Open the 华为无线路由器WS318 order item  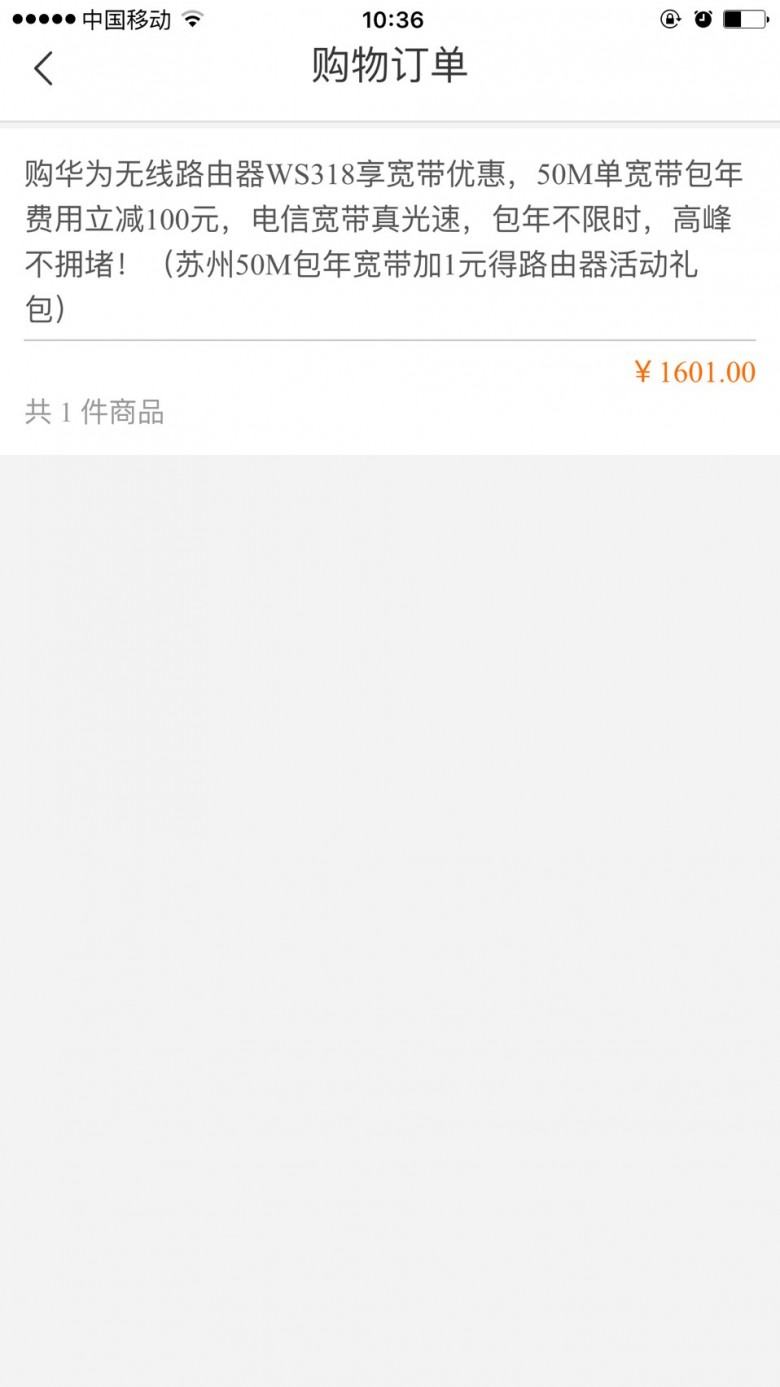point(388,241)
